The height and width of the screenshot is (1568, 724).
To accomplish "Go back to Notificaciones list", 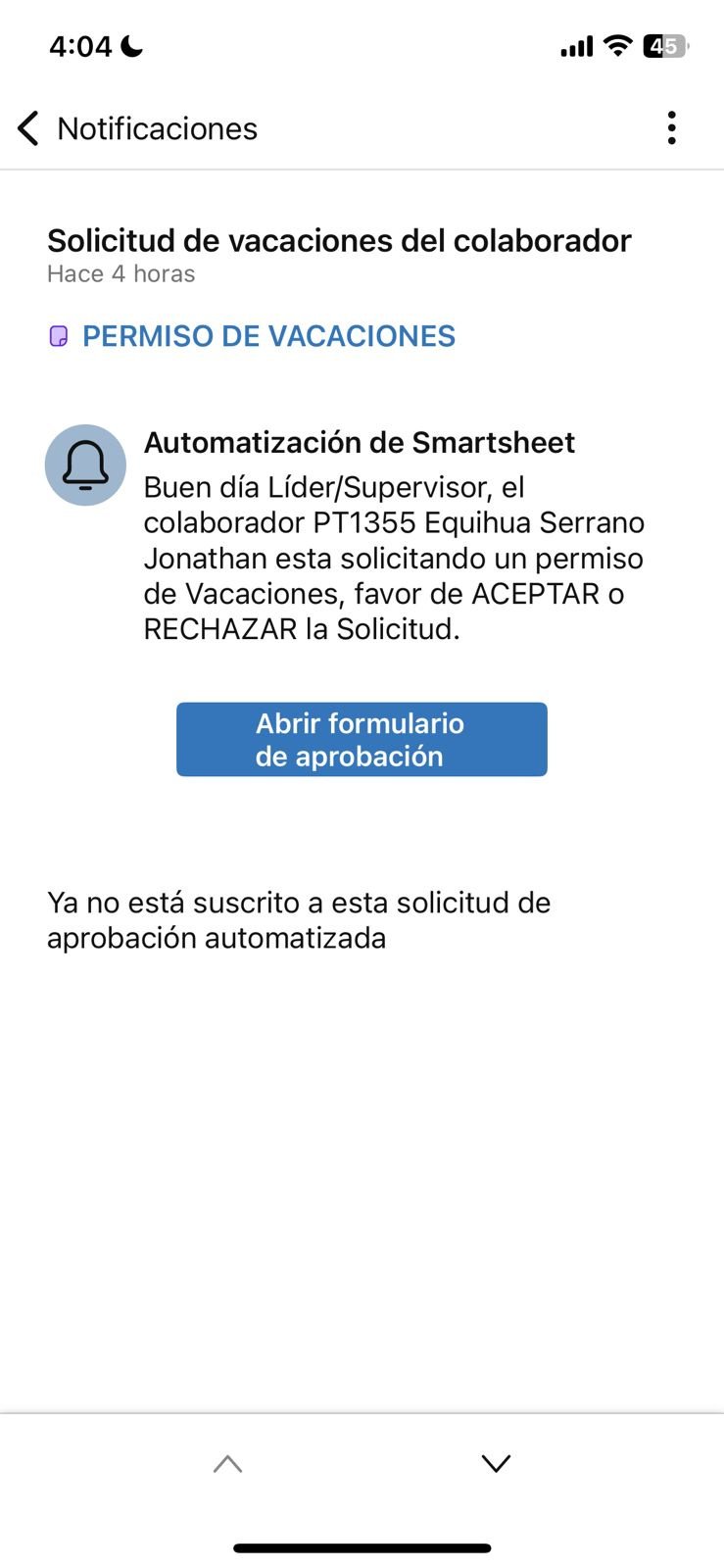I will pyautogui.click(x=29, y=128).
